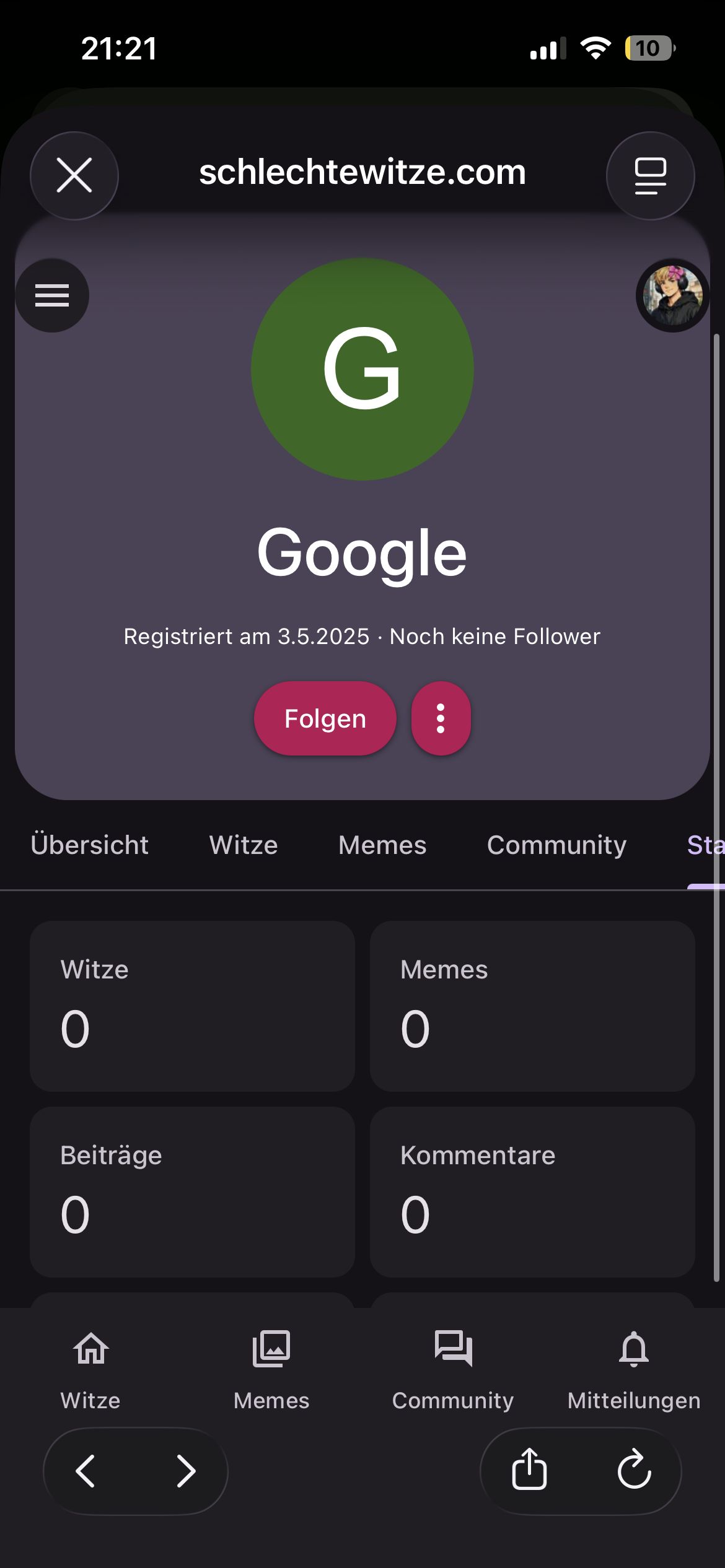The image size is (725, 1568).
Task: Switch to the Übersicht tab
Action: click(89, 845)
